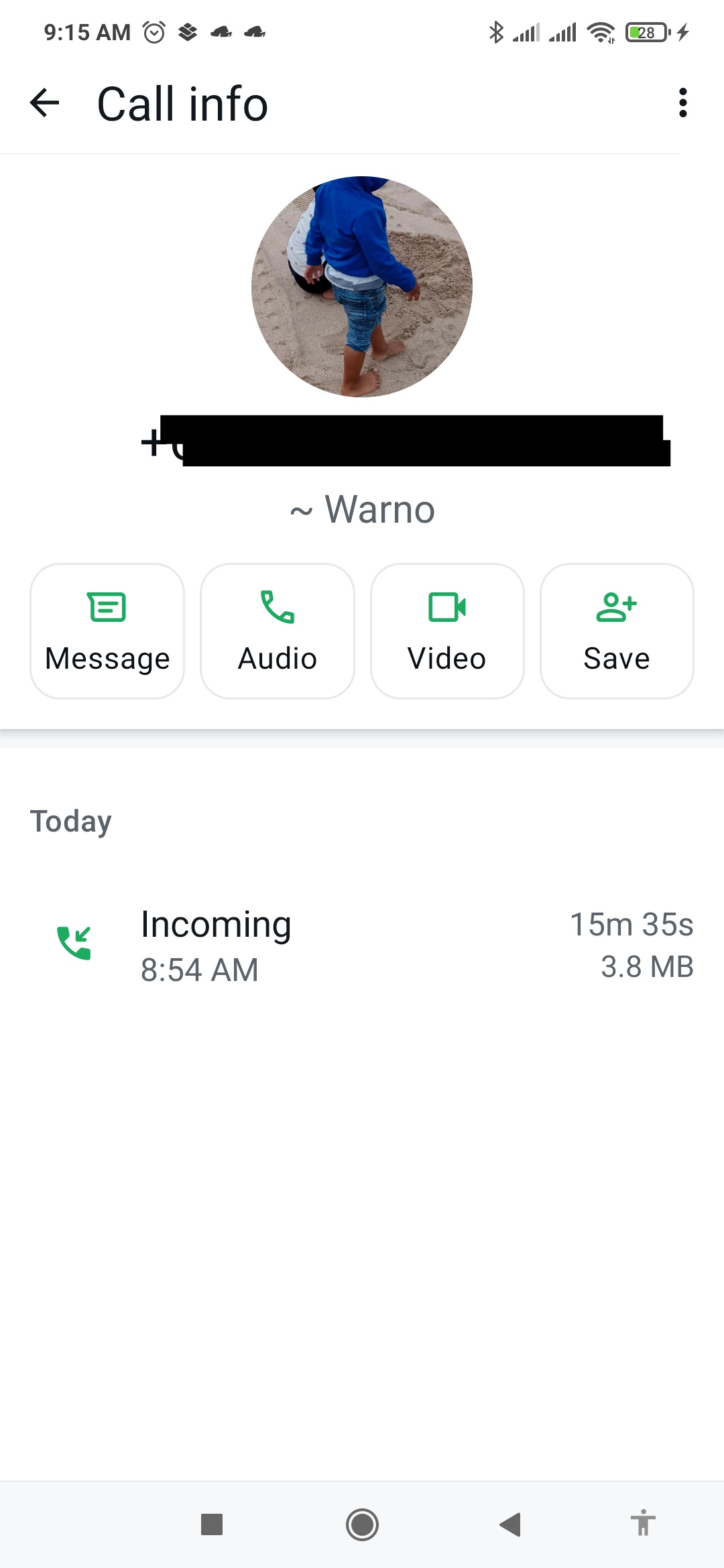Save this number as a contact
This screenshot has width=724, height=1568.
click(x=617, y=631)
